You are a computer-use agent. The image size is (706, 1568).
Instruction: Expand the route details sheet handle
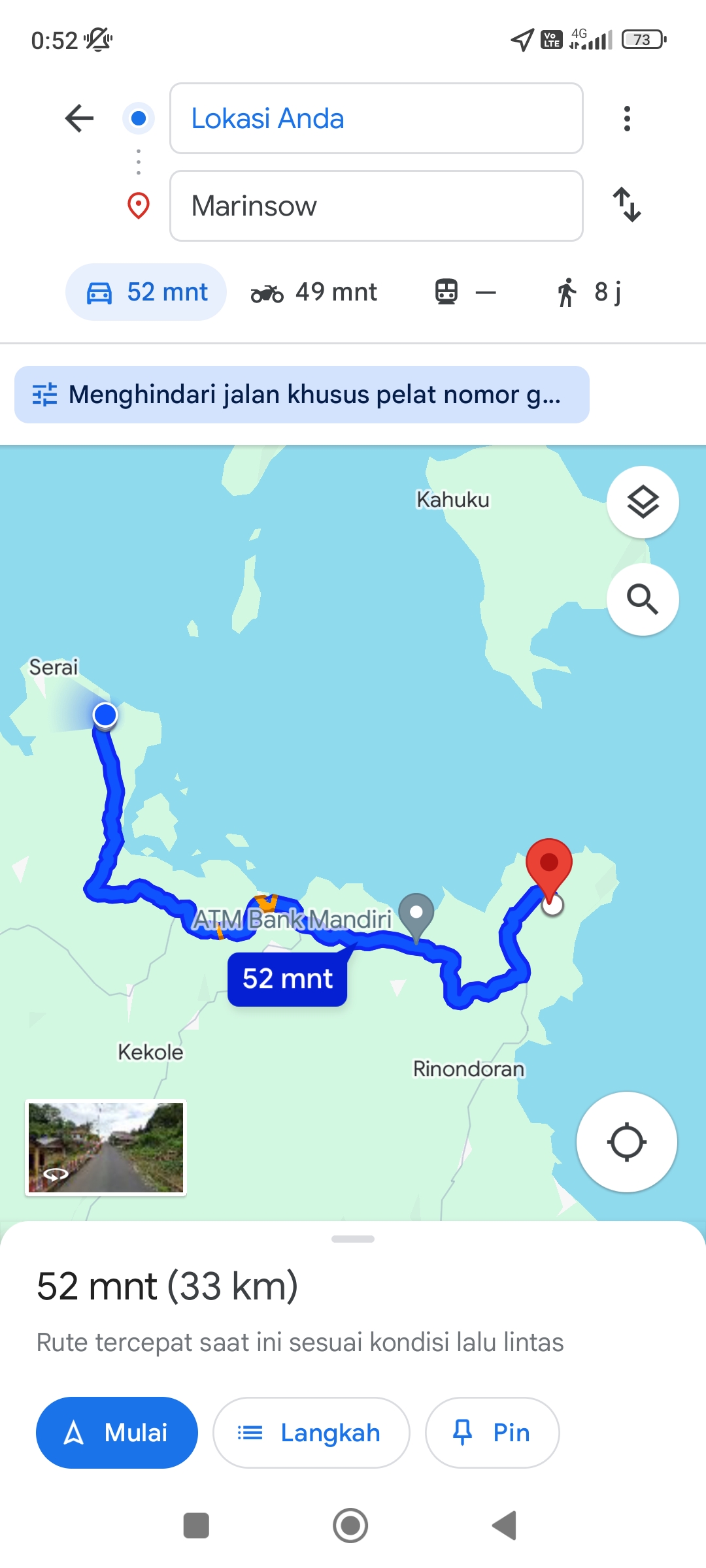point(353,1239)
